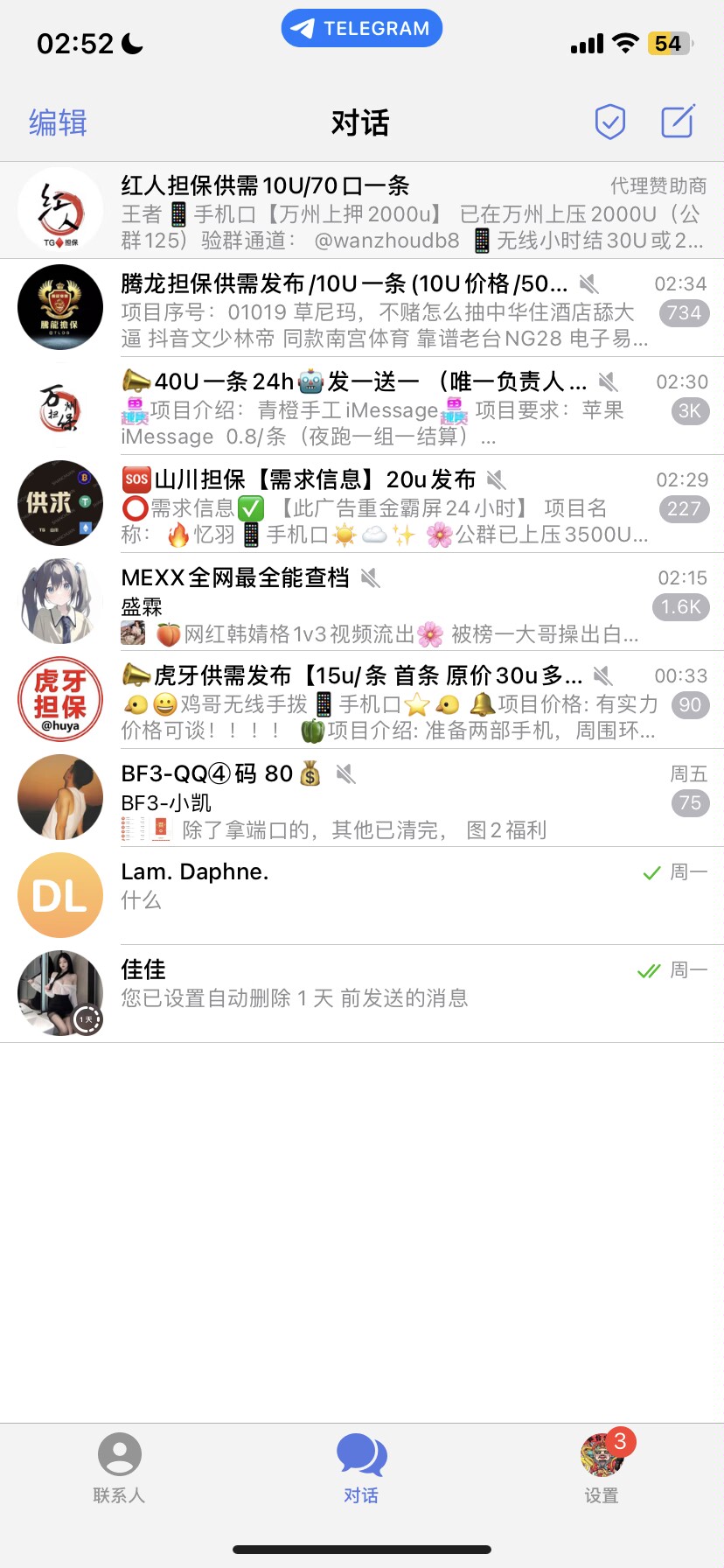Open the 山川担保【需求信息】 chat

[362, 504]
